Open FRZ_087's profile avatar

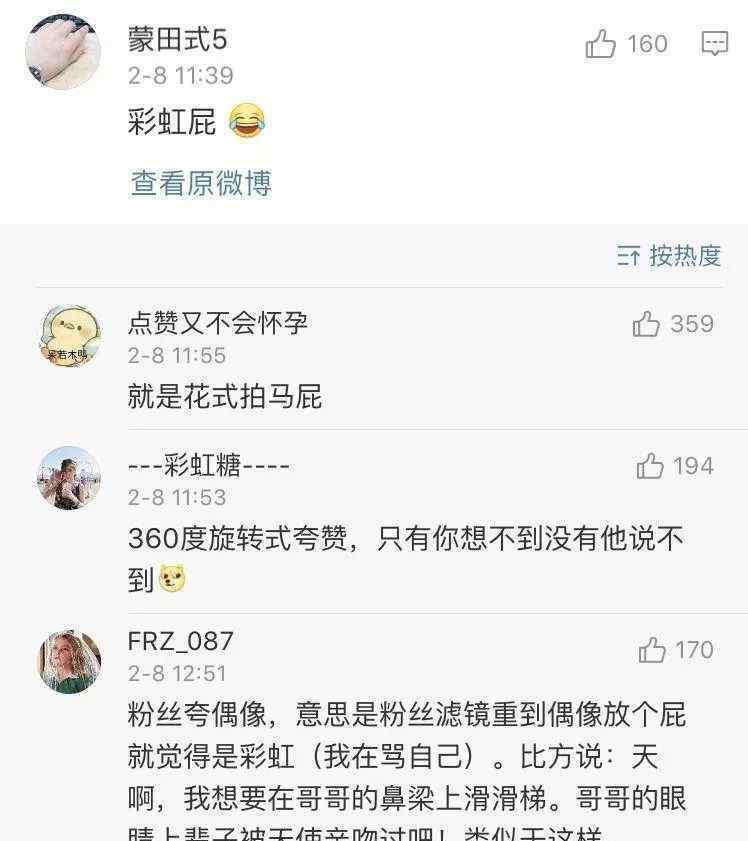point(69,661)
